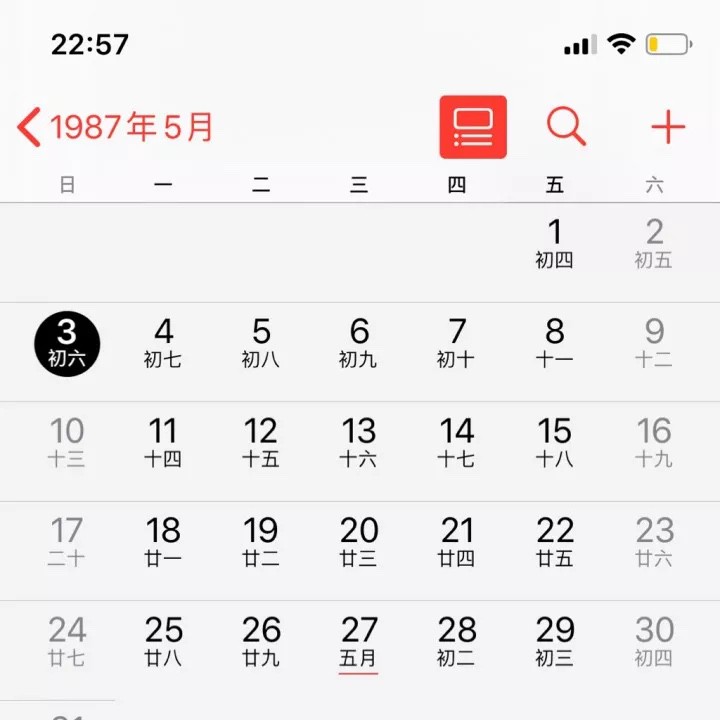The width and height of the screenshot is (720, 720).
Task: Toggle the event list view icon
Action: pos(473,127)
